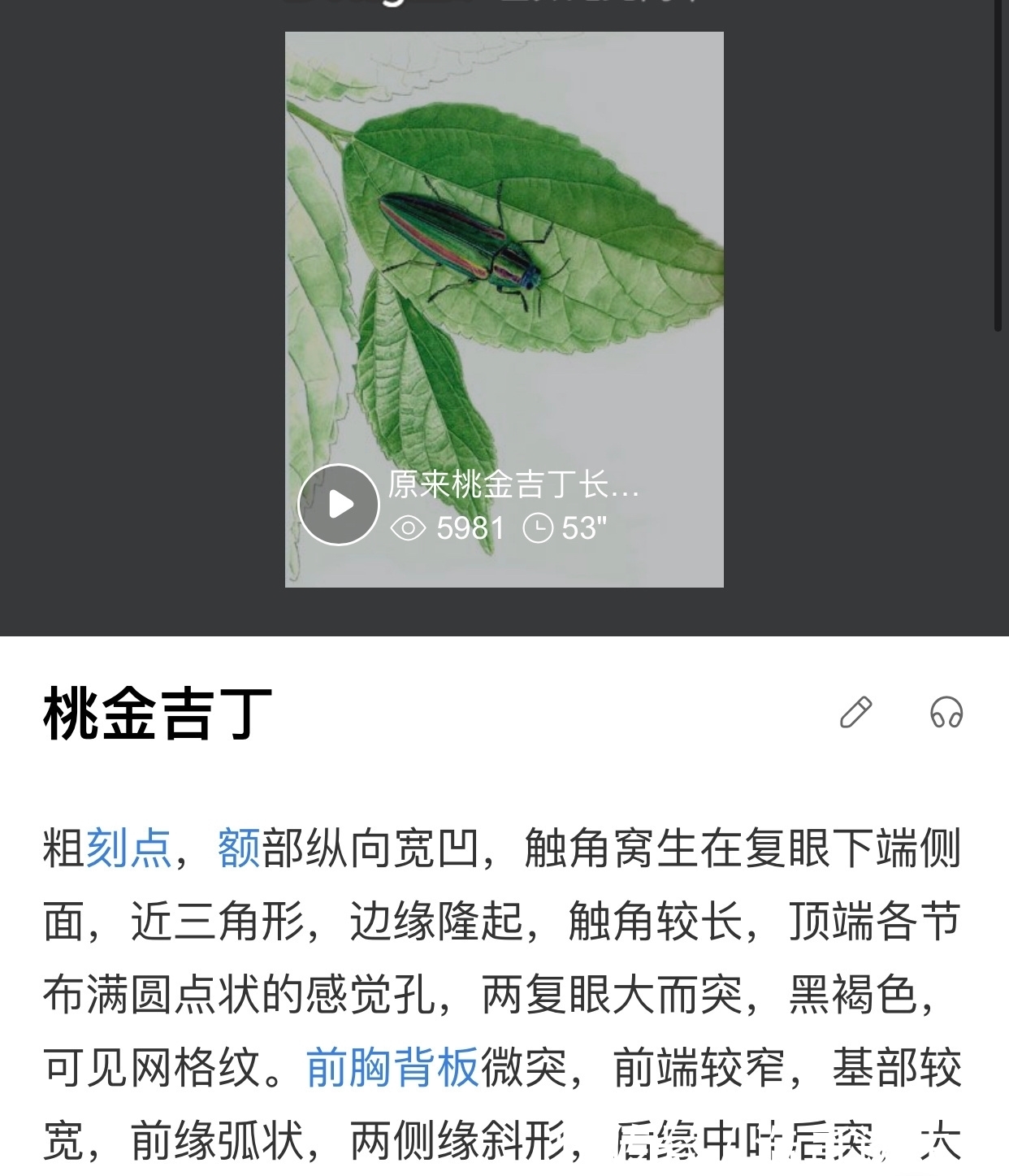Play the 桃金吉丁 video
The image size is (1009, 1176).
[339, 505]
